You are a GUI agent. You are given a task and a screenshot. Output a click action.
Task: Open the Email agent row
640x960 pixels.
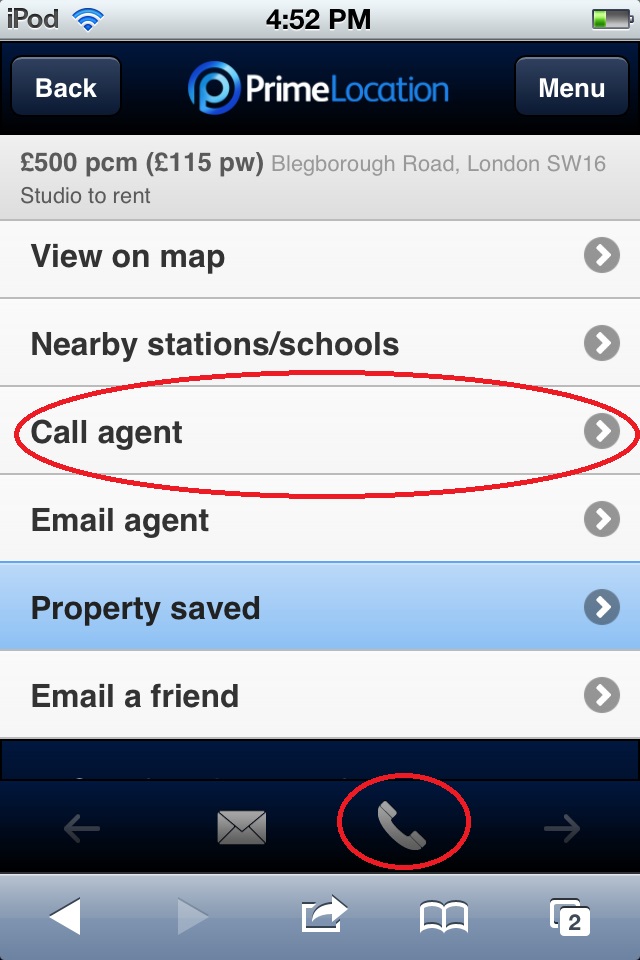coord(320,520)
